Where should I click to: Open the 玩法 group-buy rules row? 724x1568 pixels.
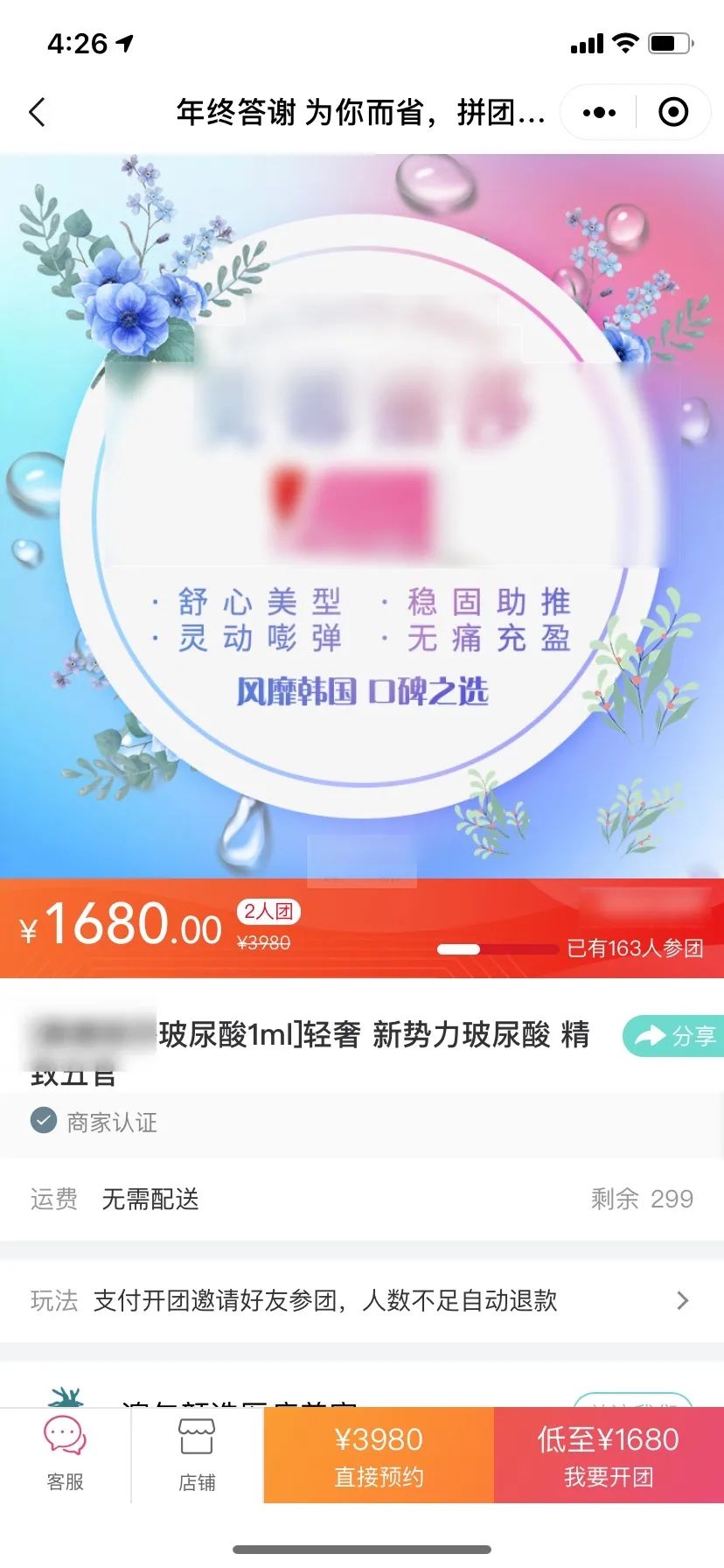362,1300
